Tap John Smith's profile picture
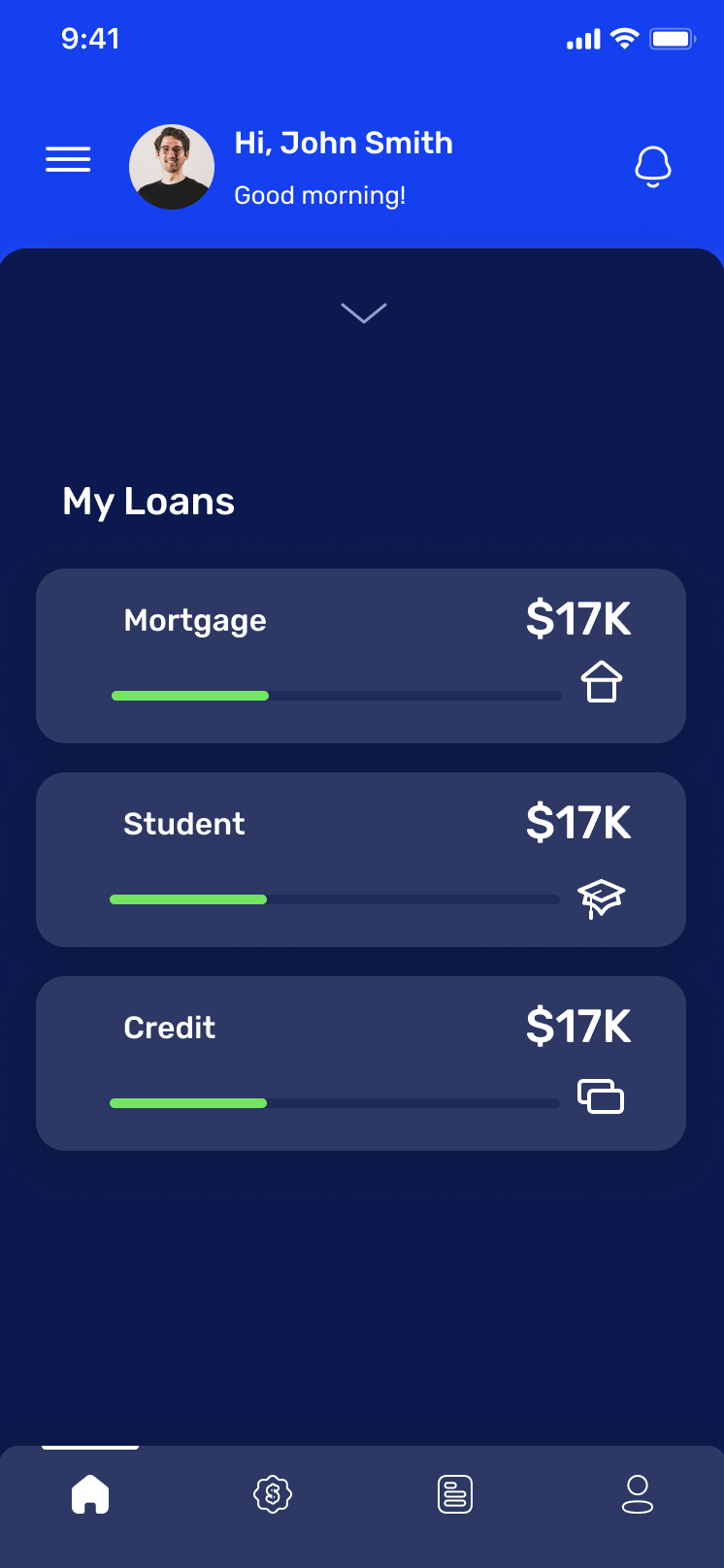724x1568 pixels. click(172, 167)
